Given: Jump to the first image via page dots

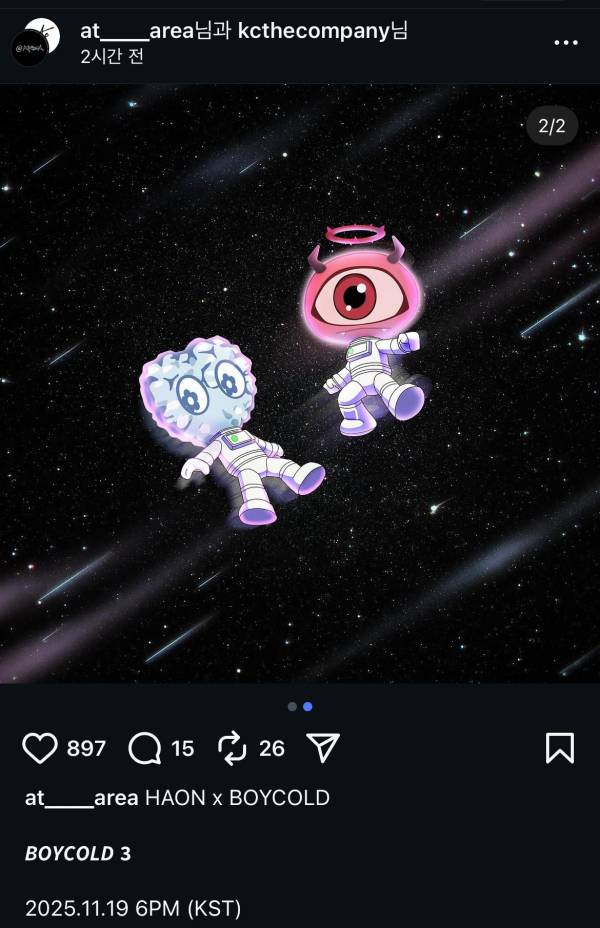Looking at the screenshot, I should click(x=292, y=706).
